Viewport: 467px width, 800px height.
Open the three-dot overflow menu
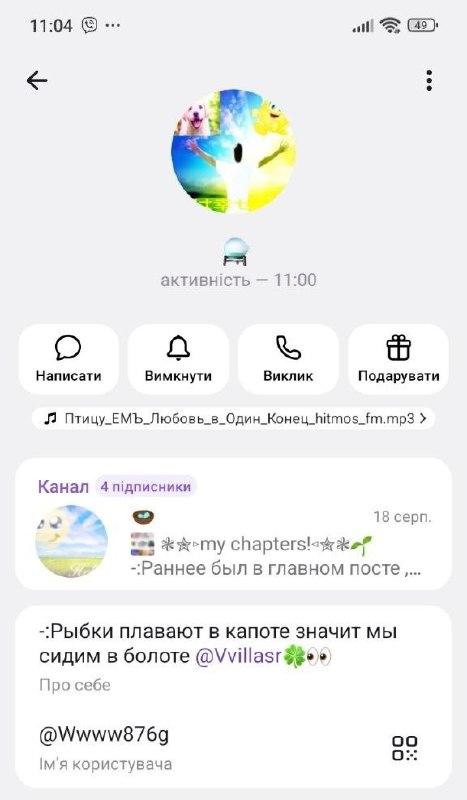click(429, 81)
